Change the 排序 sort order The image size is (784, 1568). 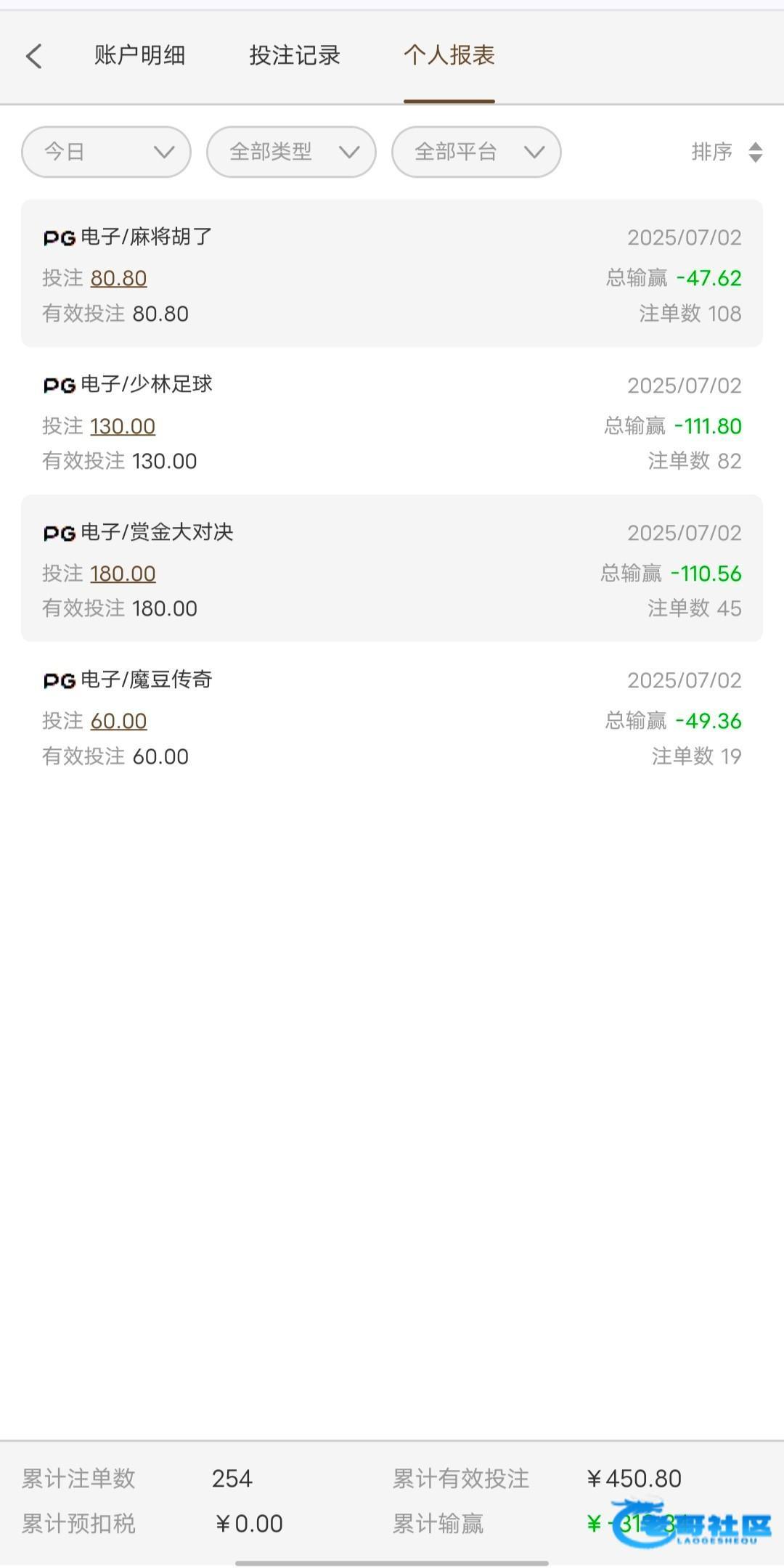pos(726,152)
